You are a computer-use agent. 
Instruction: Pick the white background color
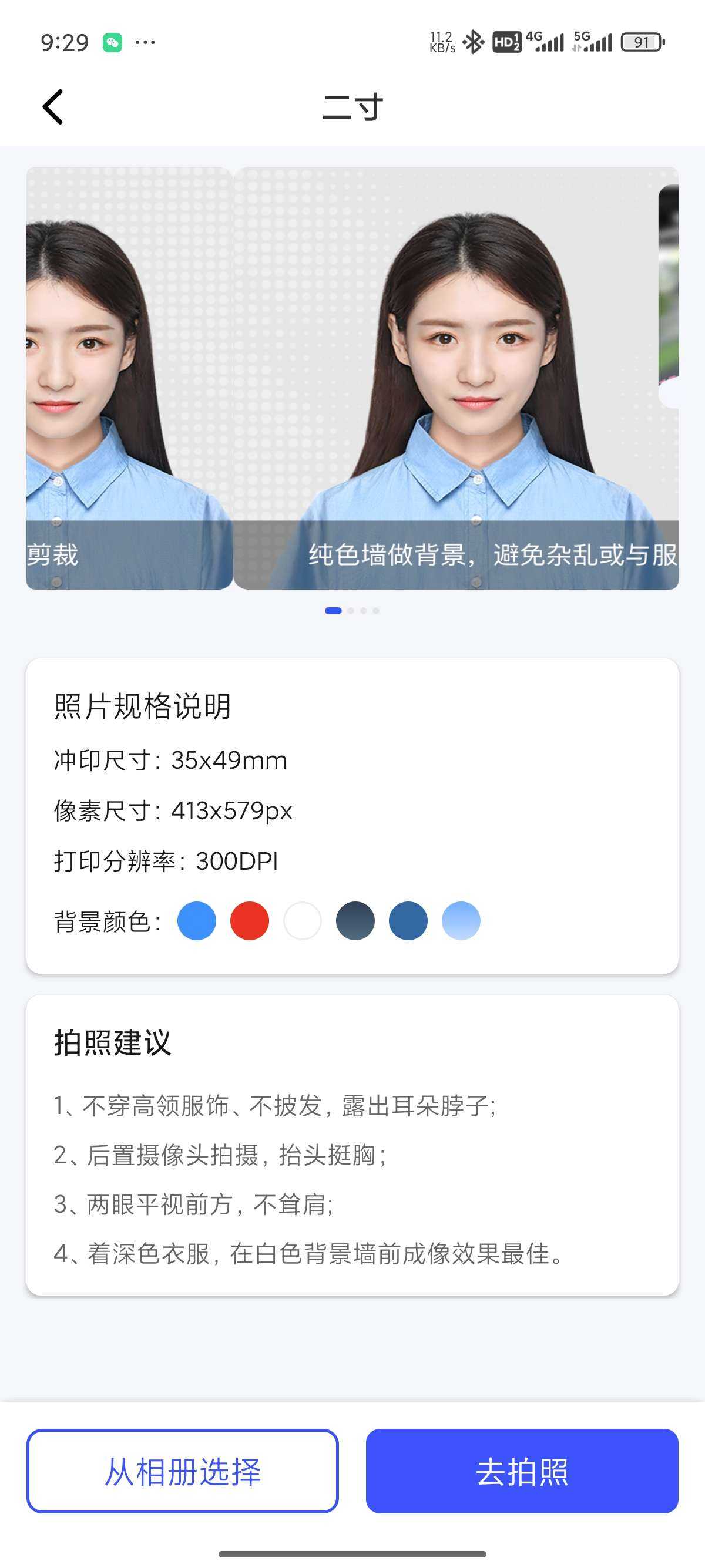coord(302,920)
